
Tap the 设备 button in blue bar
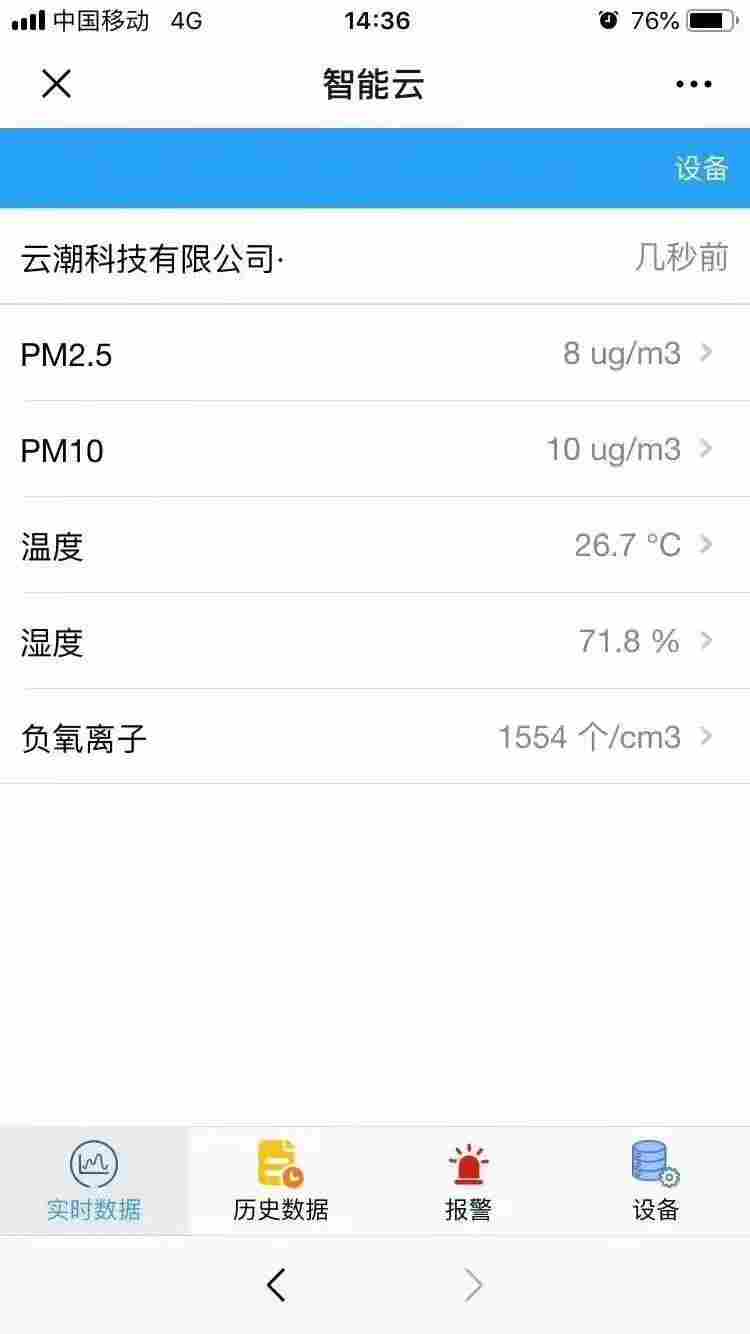click(x=701, y=168)
